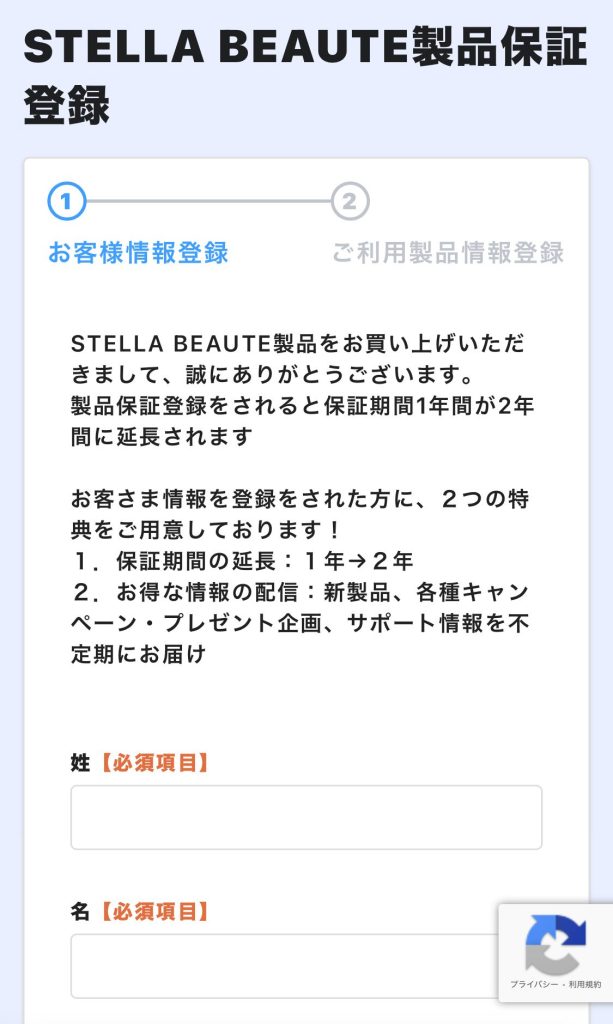Tap the 姓 (last name) input field
The width and height of the screenshot is (613, 1024).
(306, 817)
